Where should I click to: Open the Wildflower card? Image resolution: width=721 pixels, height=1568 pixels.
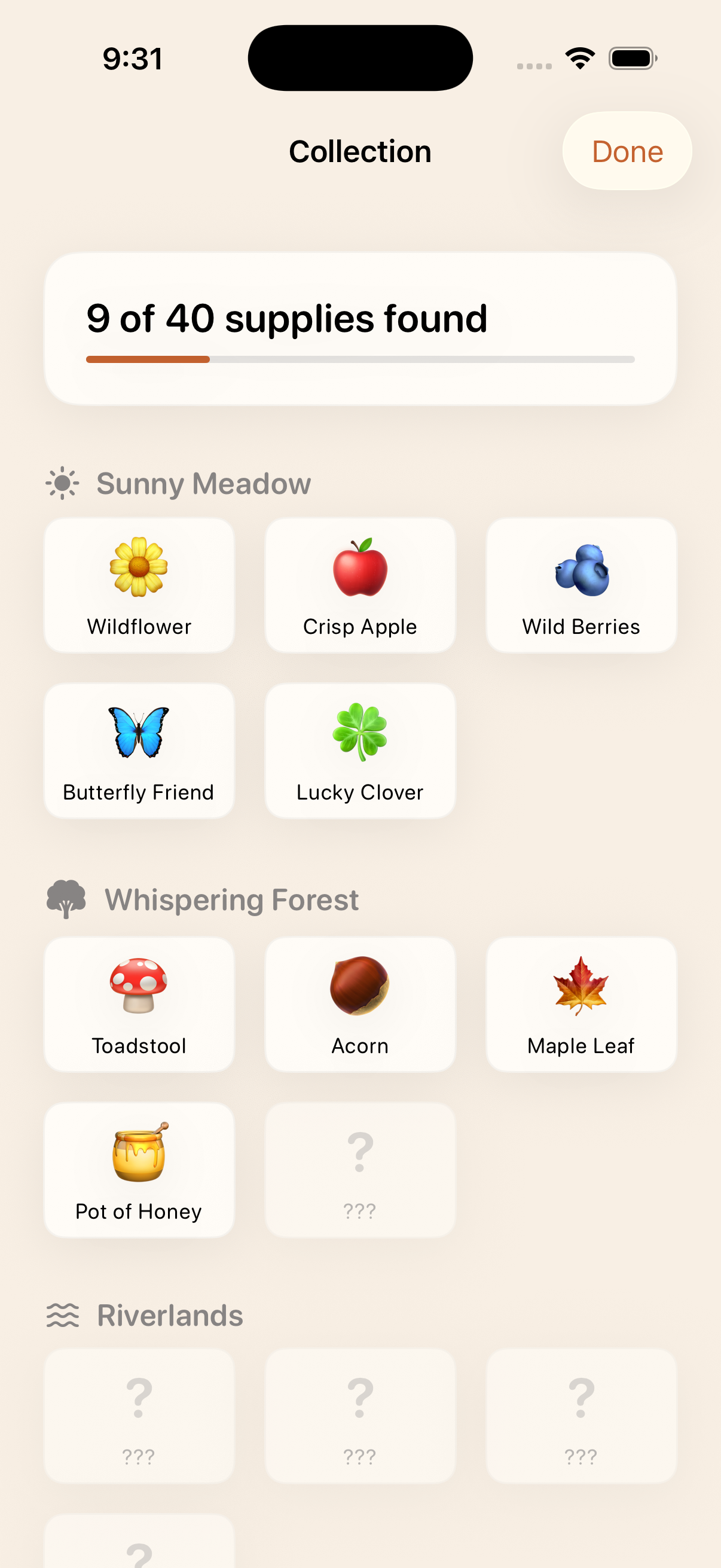click(139, 585)
